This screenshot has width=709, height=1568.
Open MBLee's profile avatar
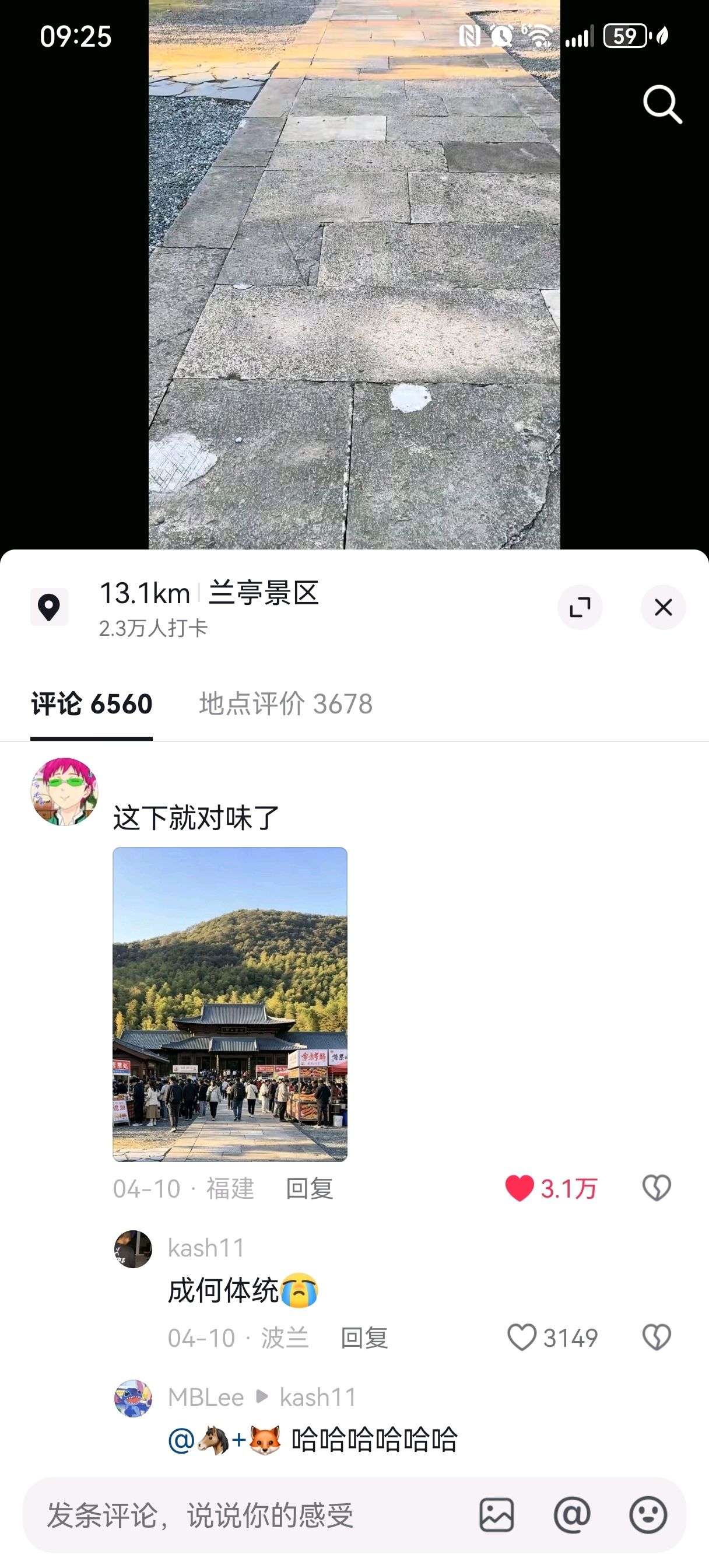tap(133, 1398)
